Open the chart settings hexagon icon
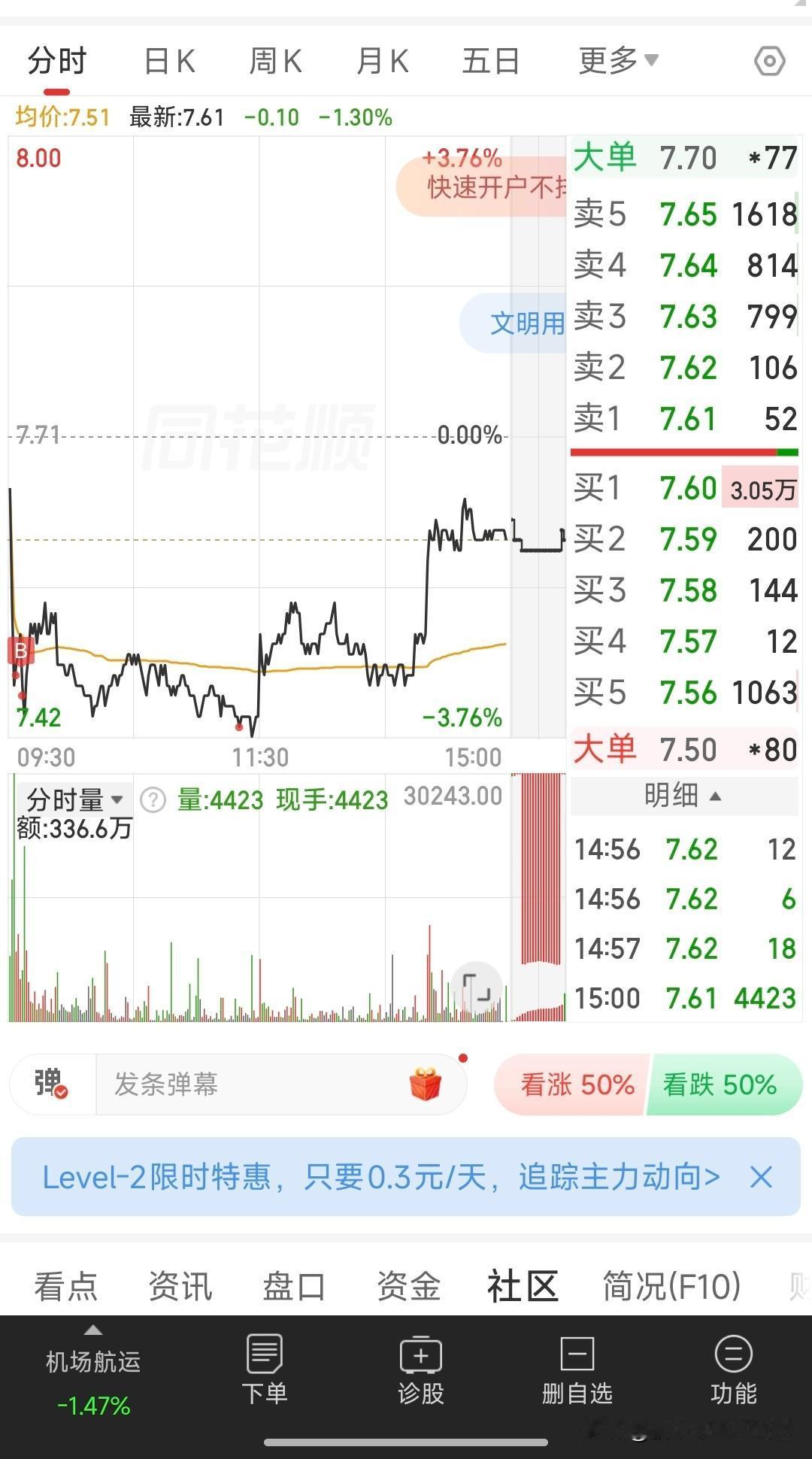 [769, 61]
